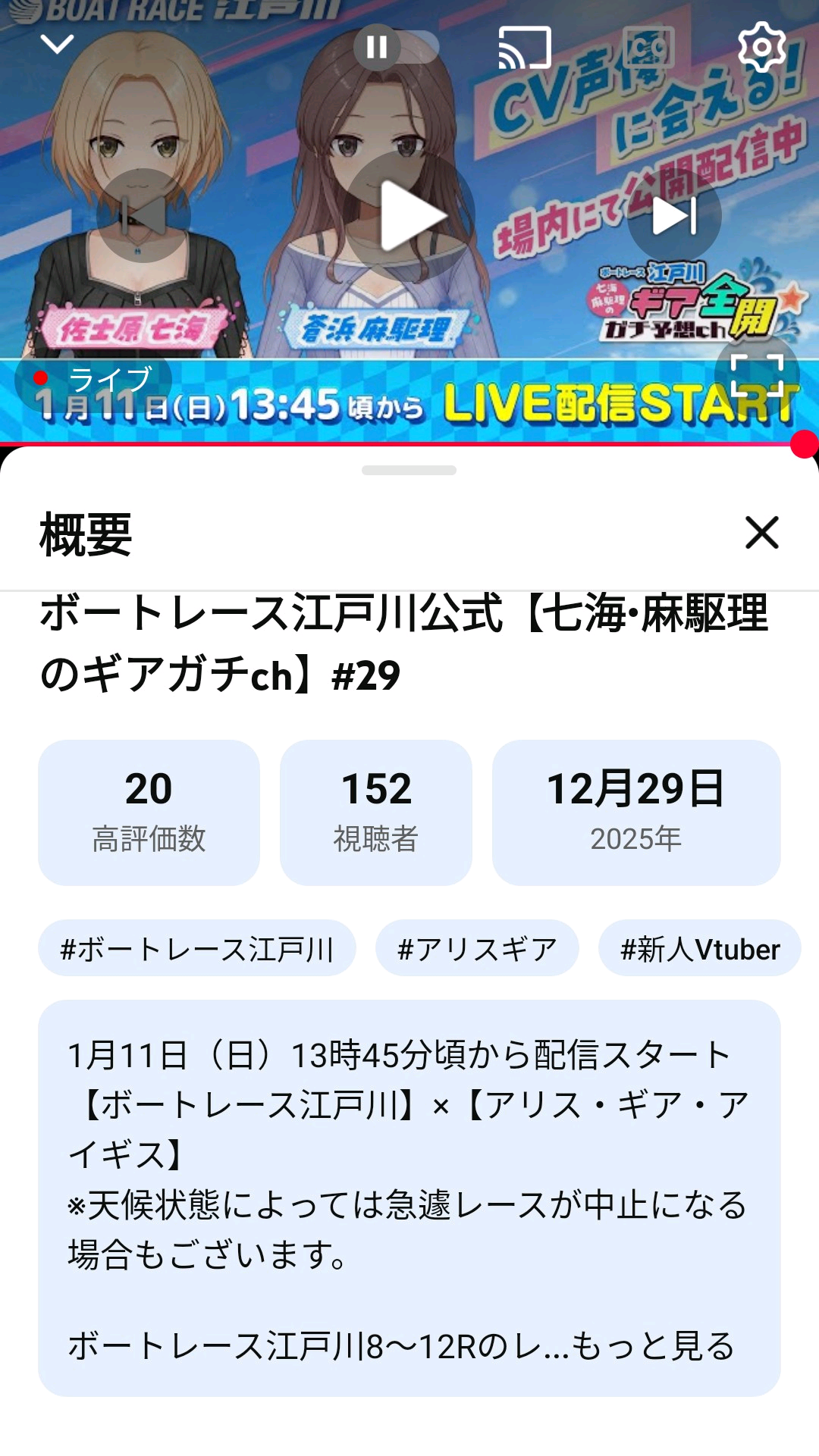This screenshot has width=819, height=1456.
Task: Enter fullscreen mode
Action: (756, 375)
